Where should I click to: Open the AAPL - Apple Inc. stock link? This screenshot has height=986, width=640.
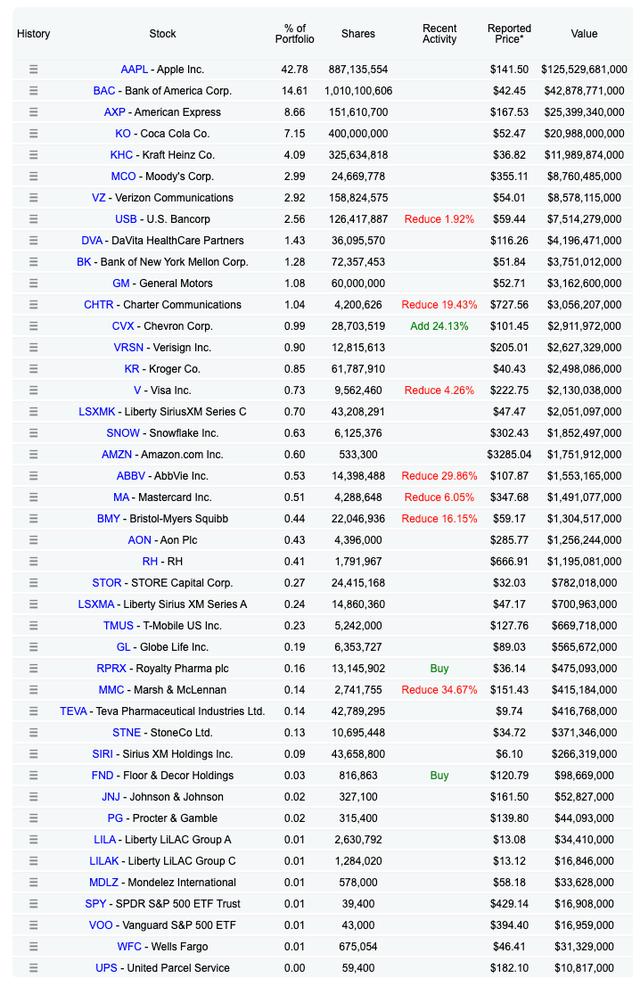pyautogui.click(x=162, y=69)
